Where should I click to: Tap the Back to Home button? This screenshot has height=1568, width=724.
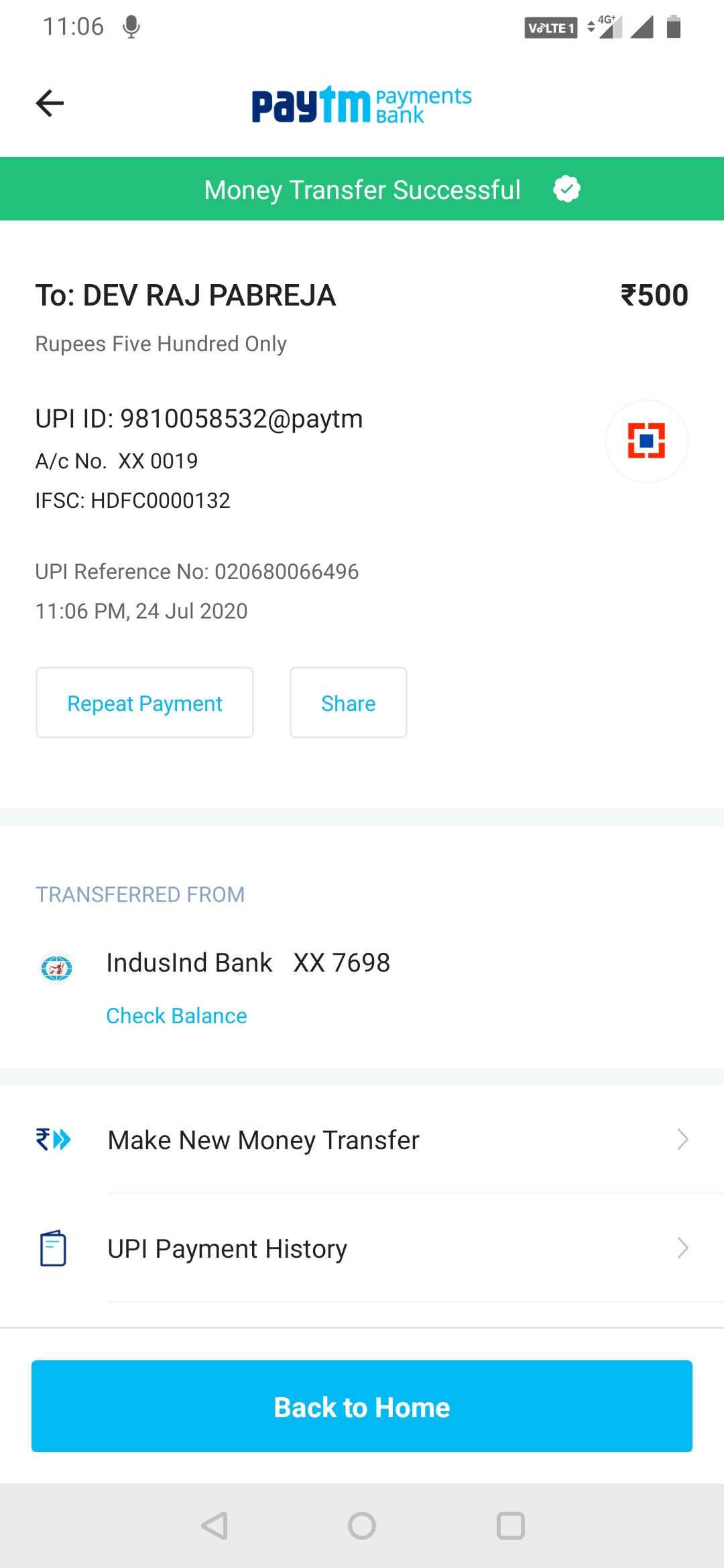click(362, 1407)
